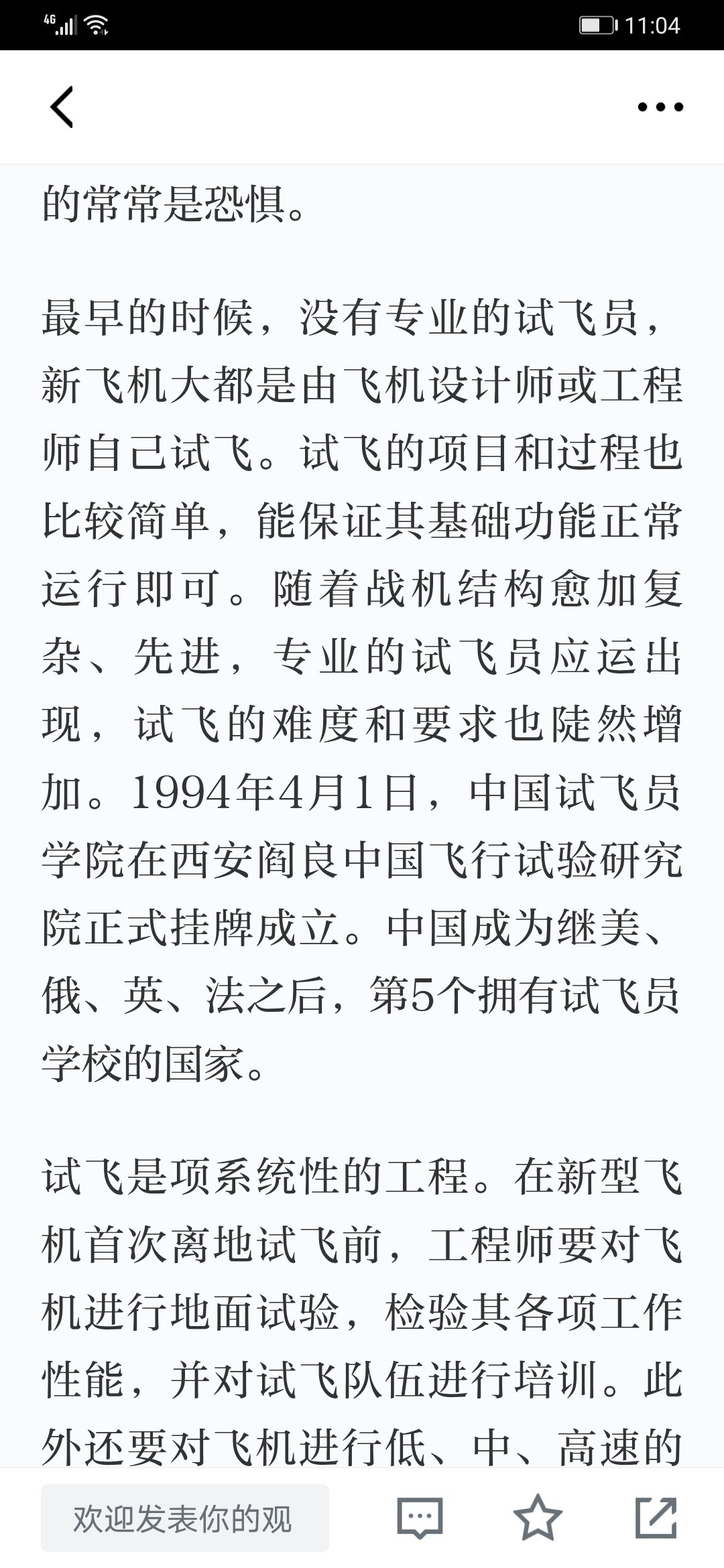The width and height of the screenshot is (724, 1568).
Task: Favorite this article with the star
Action: point(538,1517)
